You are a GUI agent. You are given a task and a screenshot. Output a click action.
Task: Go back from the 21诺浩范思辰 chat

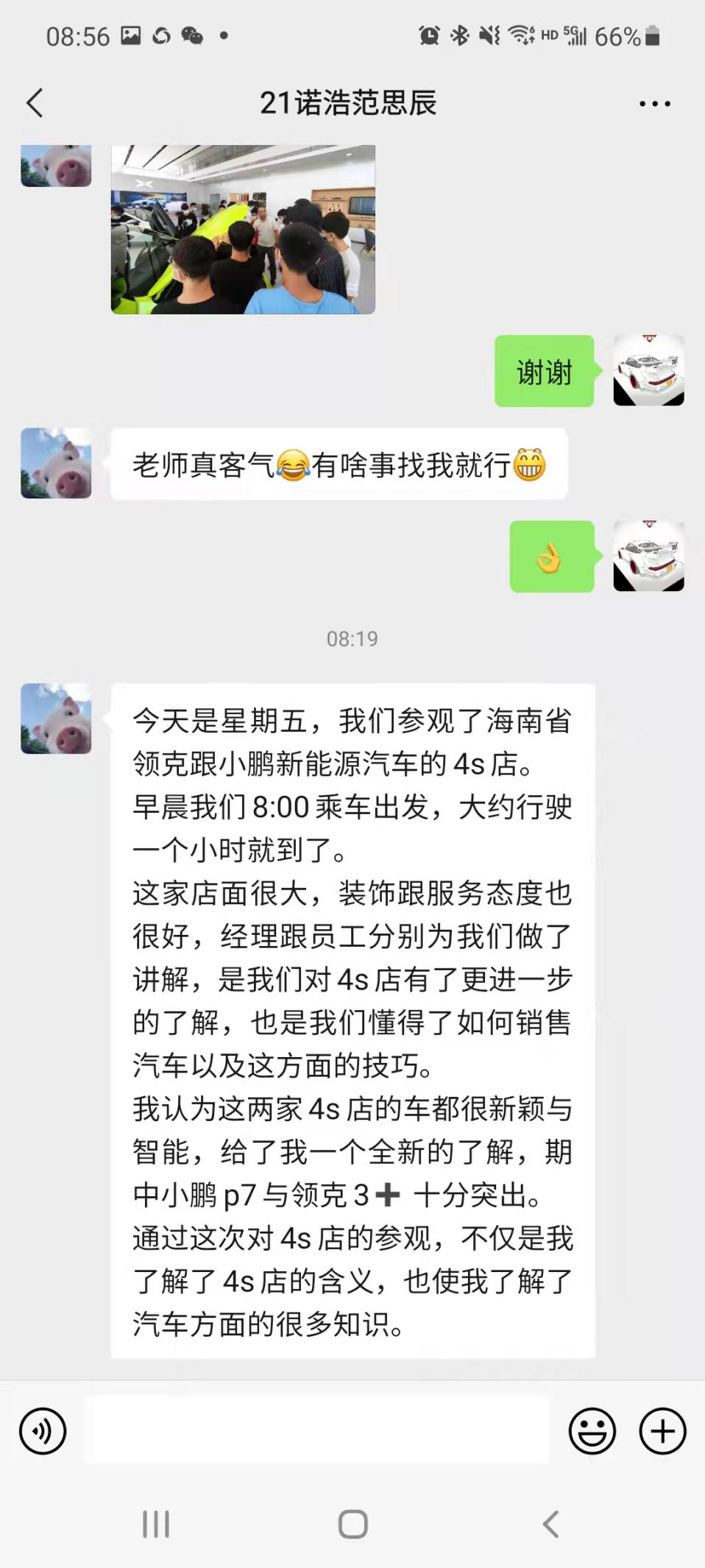point(35,103)
